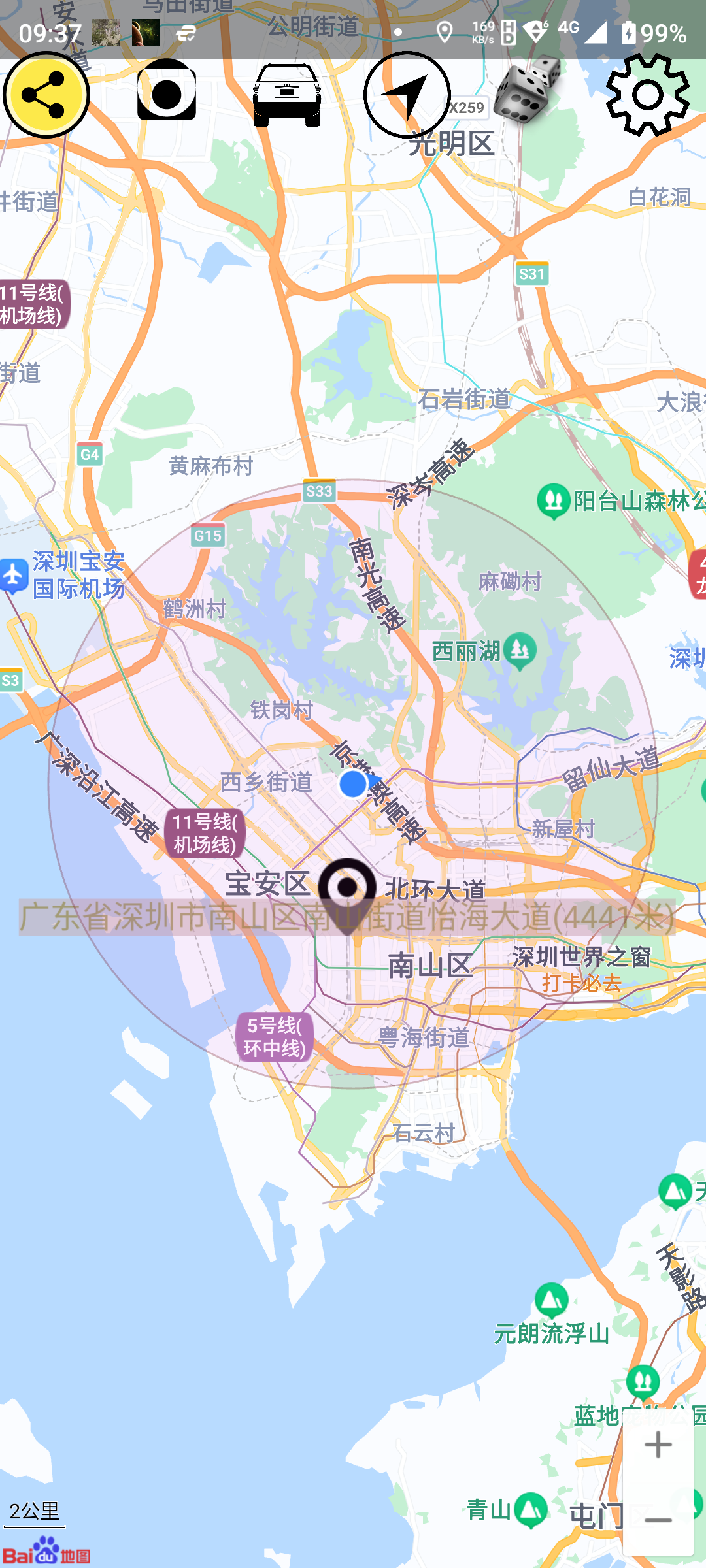Tap the black location pin marker

point(347,890)
